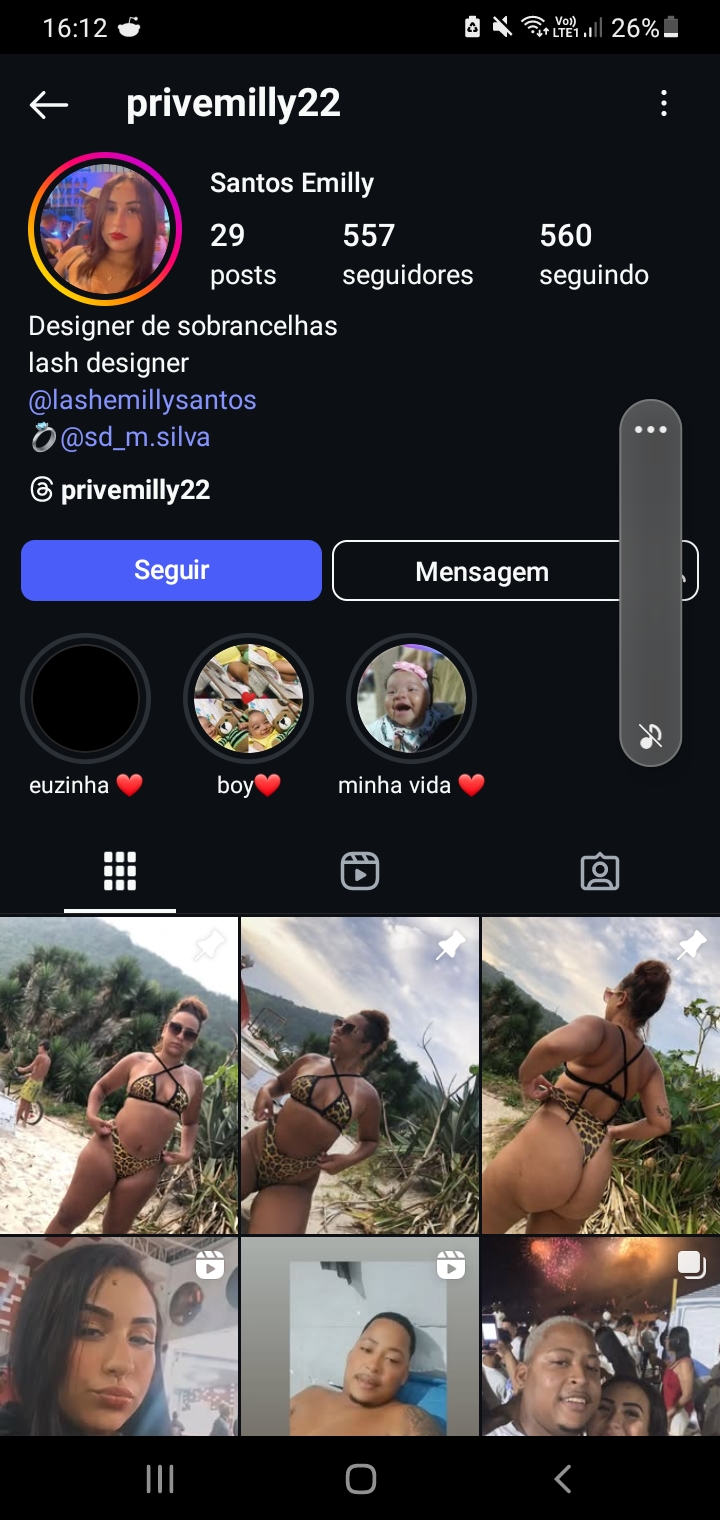Open the profile overflow menu
This screenshot has width=720, height=1520.
(664, 104)
